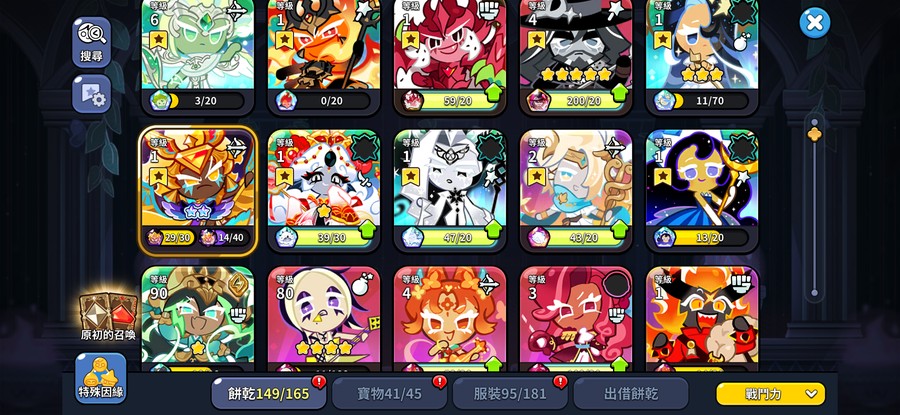Select the cookie card with 39/30 progress

click(x=323, y=190)
